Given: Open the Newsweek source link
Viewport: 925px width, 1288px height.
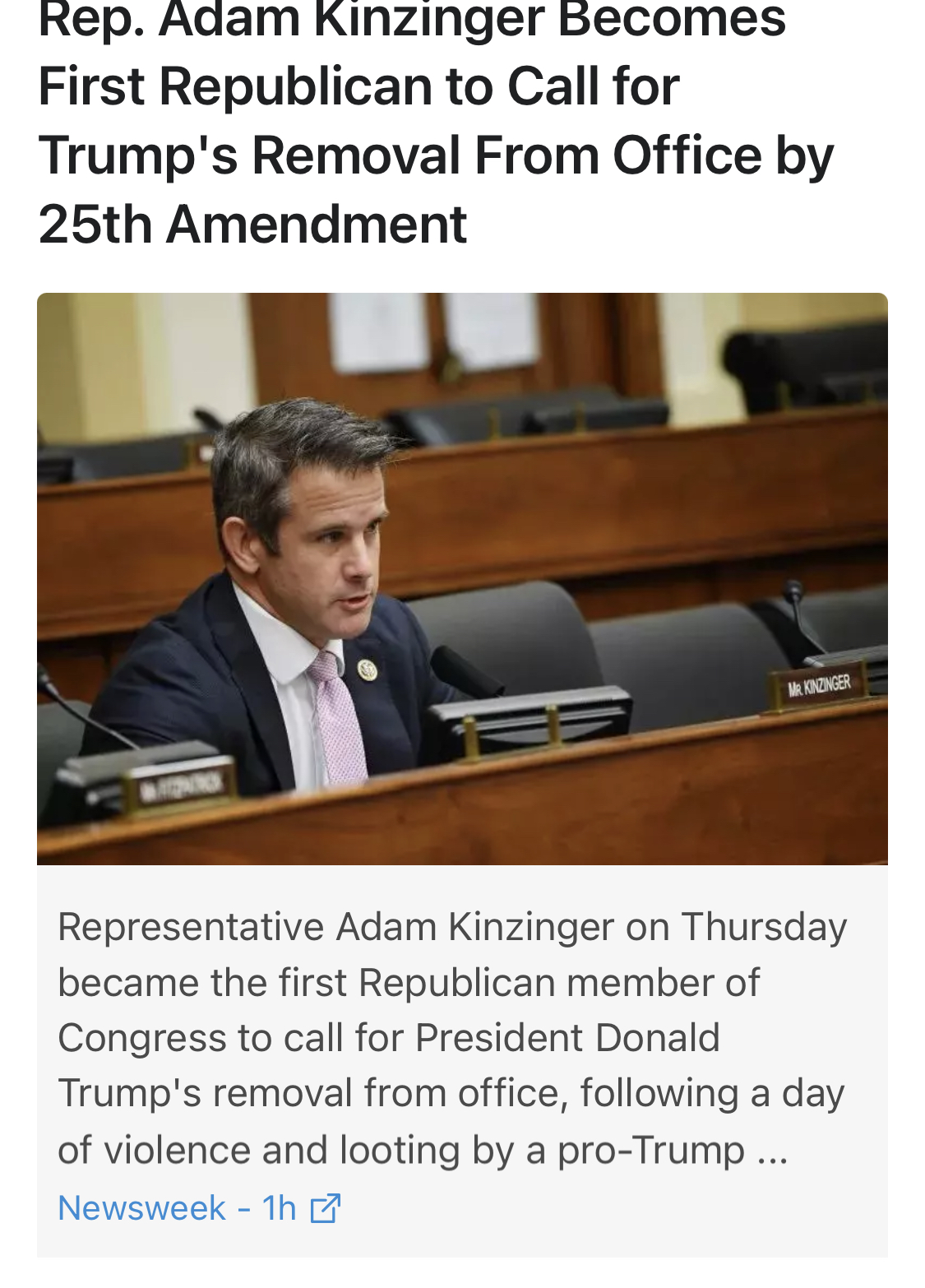Looking at the screenshot, I should coord(141,1208).
